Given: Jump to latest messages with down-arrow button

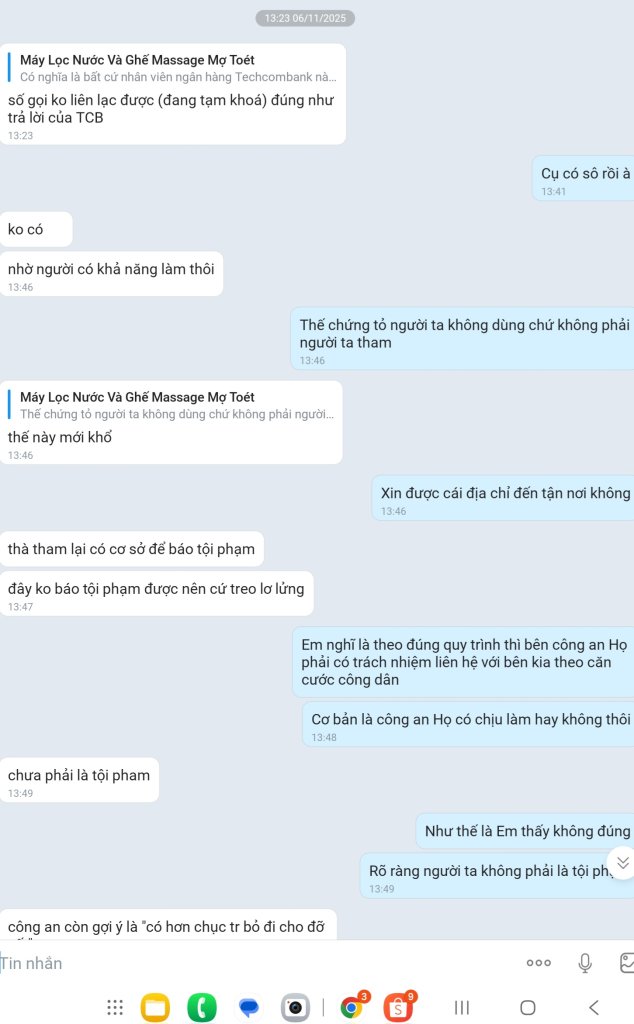Looking at the screenshot, I should 623,863.
